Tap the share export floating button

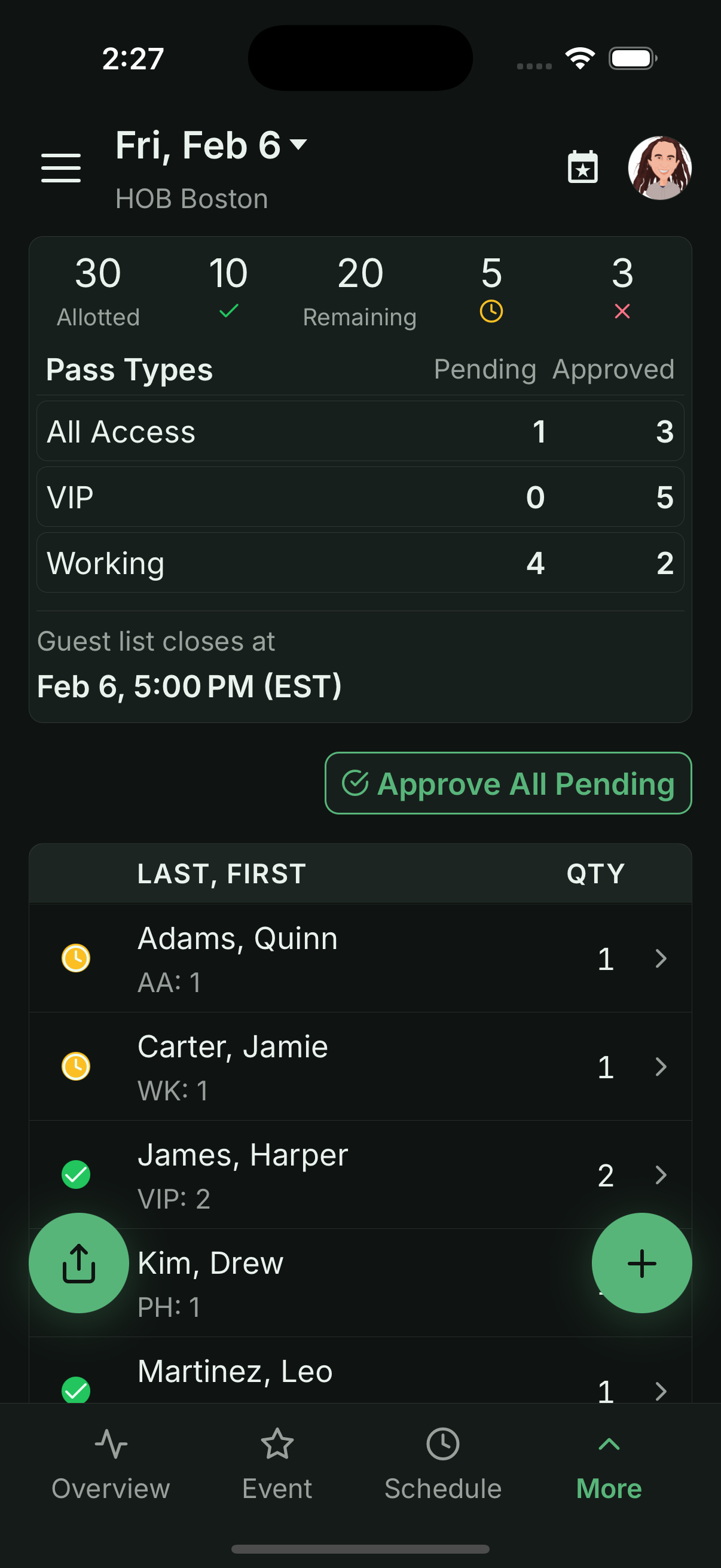coord(78,1264)
